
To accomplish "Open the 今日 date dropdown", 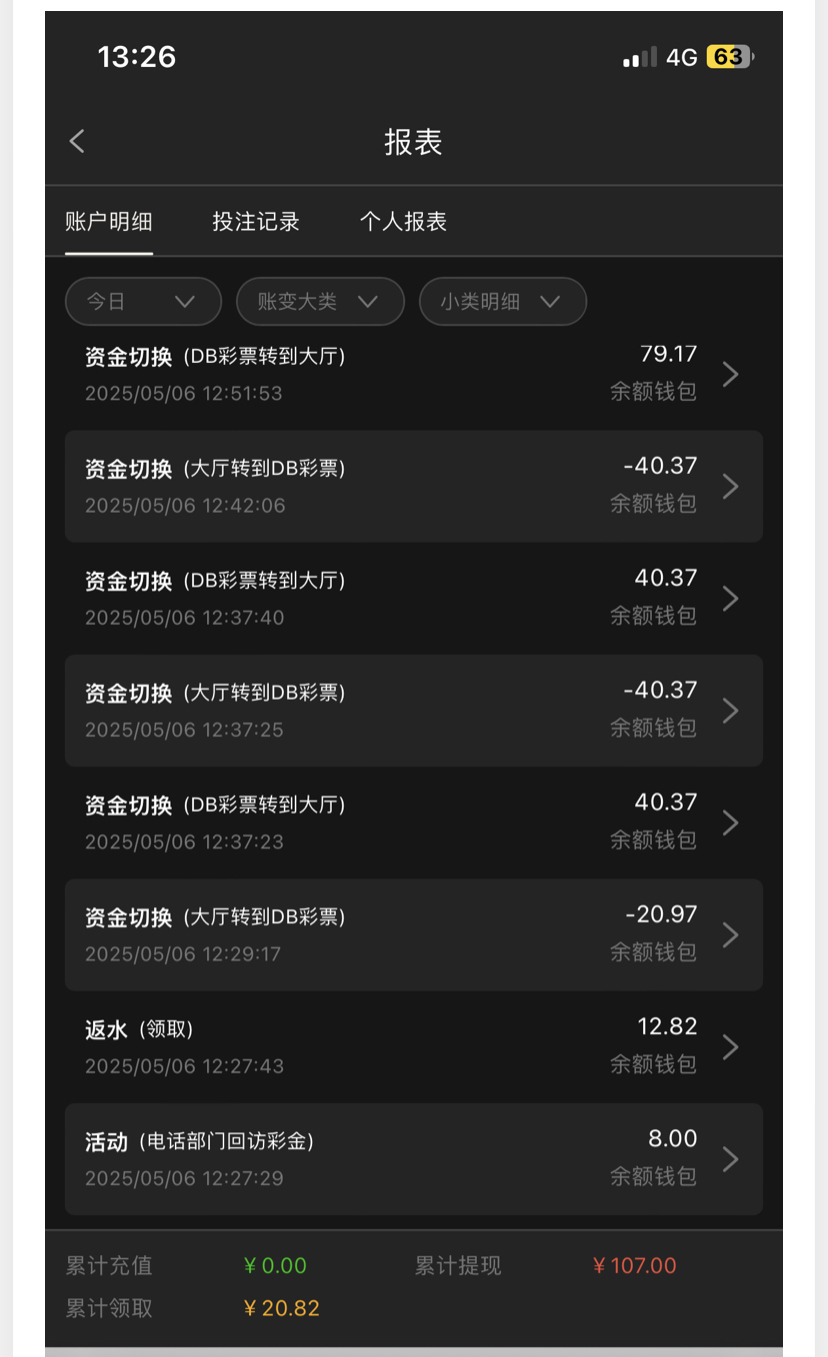I will pyautogui.click(x=143, y=301).
